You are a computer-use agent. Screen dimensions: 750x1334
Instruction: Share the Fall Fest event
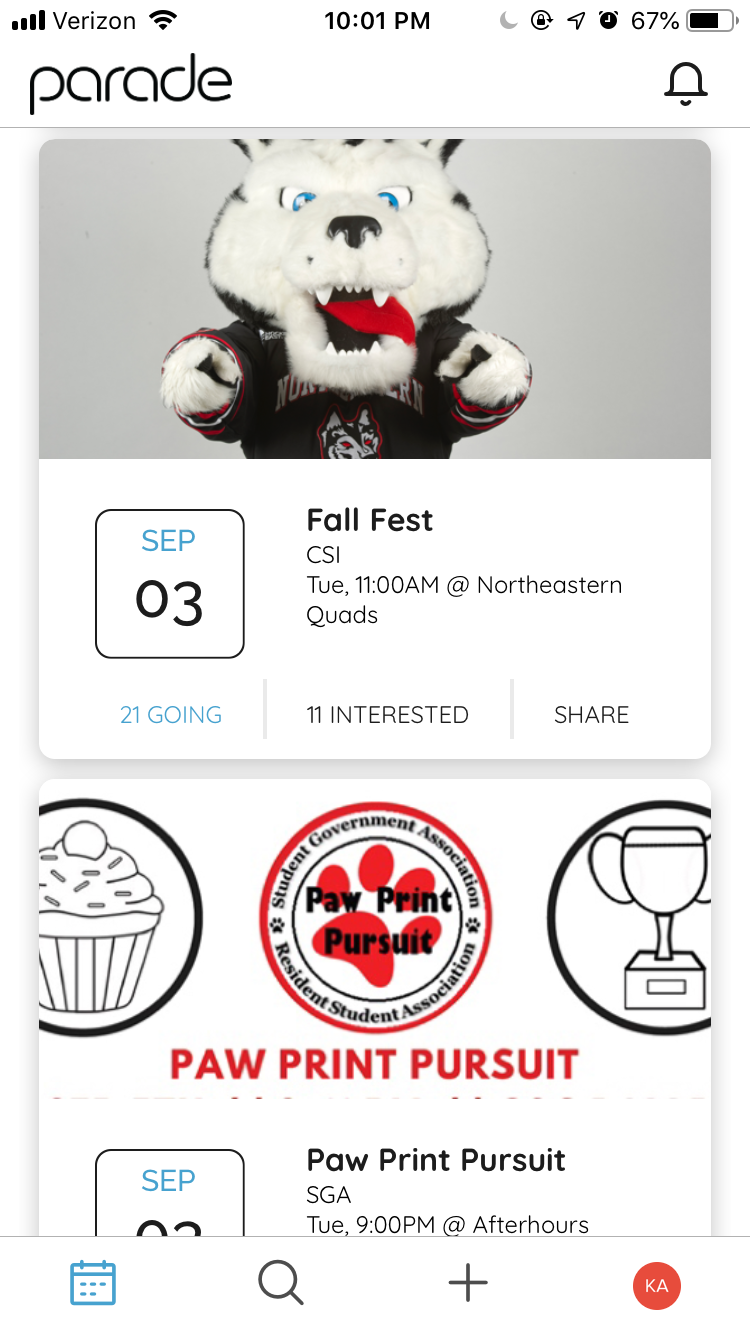coord(592,715)
